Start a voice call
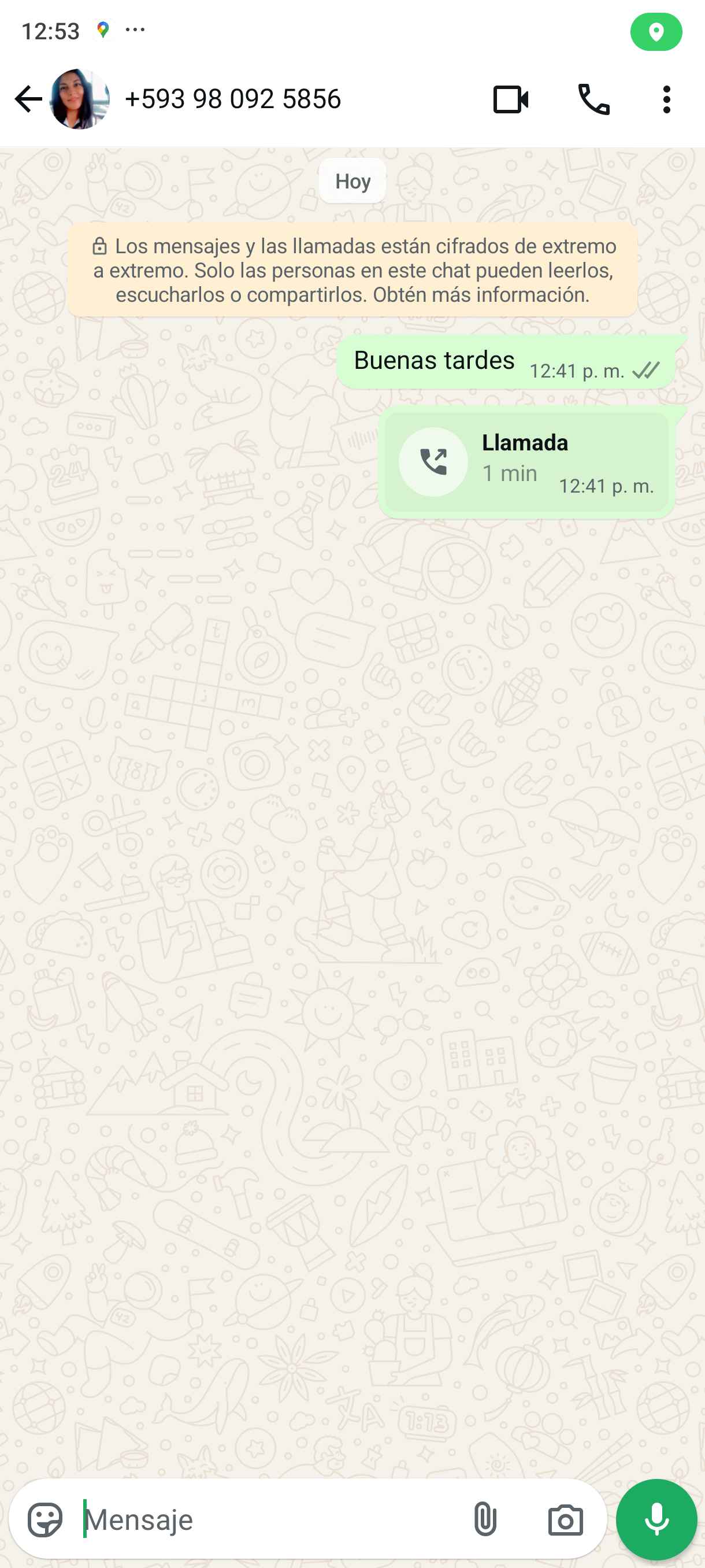The height and width of the screenshot is (1568, 705). 593,99
